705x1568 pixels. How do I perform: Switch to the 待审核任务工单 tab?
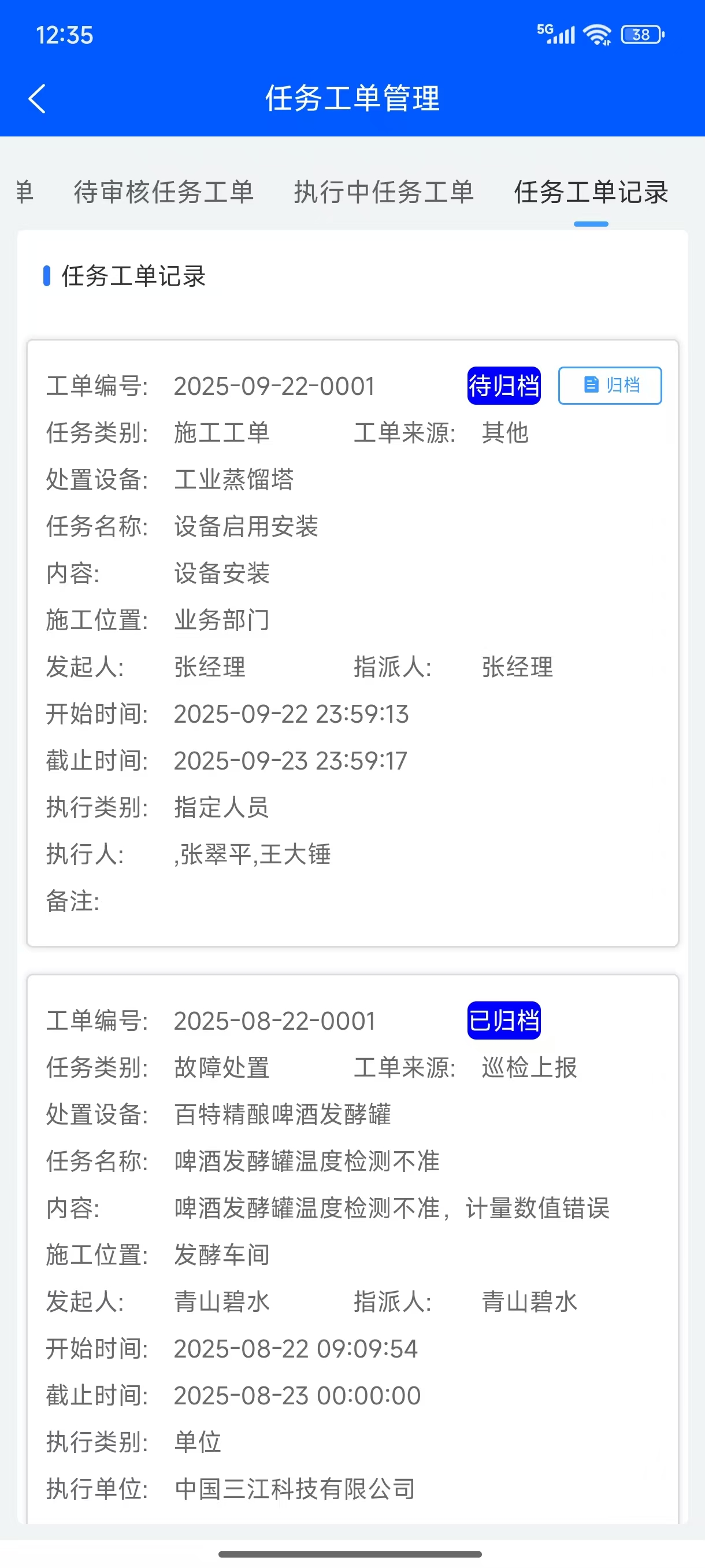click(164, 192)
